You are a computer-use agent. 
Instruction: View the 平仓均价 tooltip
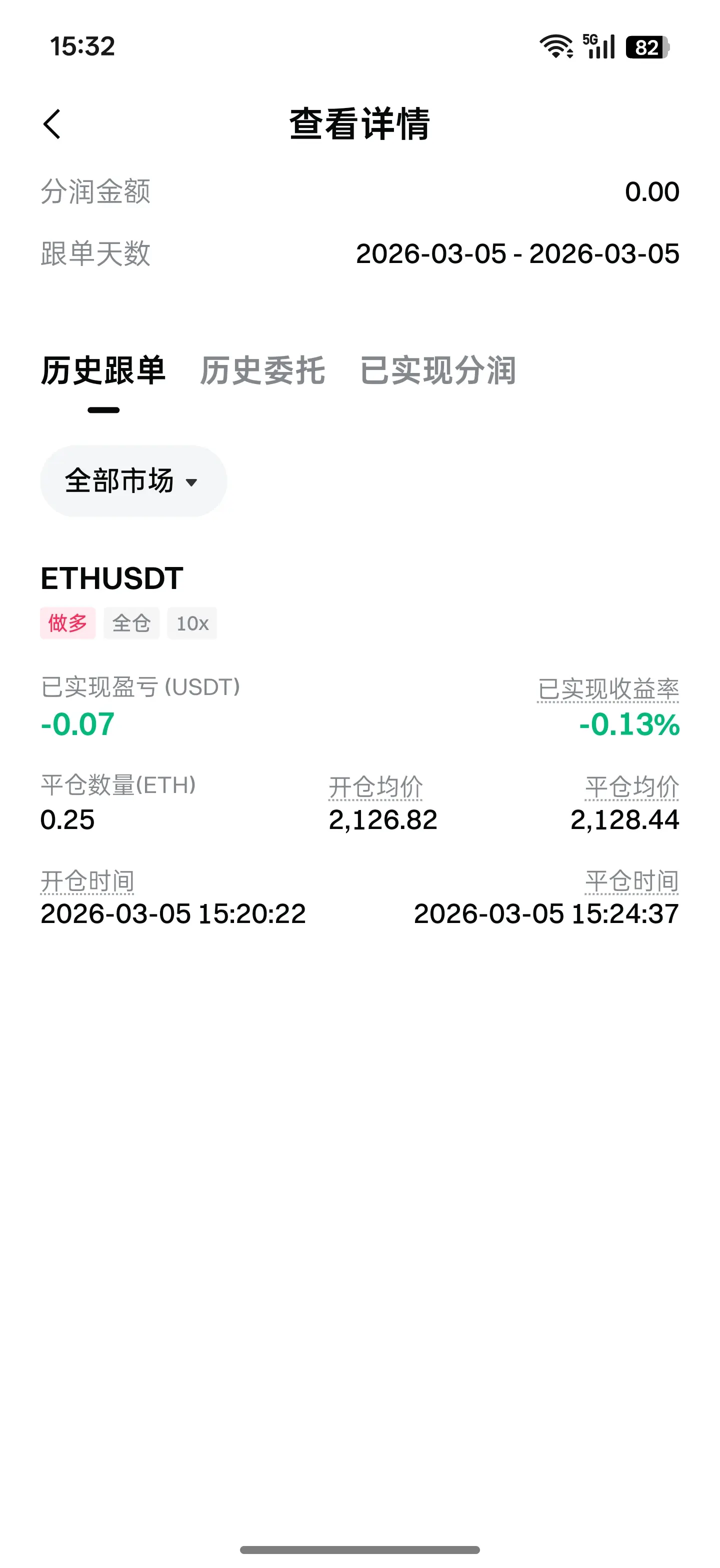click(631, 786)
